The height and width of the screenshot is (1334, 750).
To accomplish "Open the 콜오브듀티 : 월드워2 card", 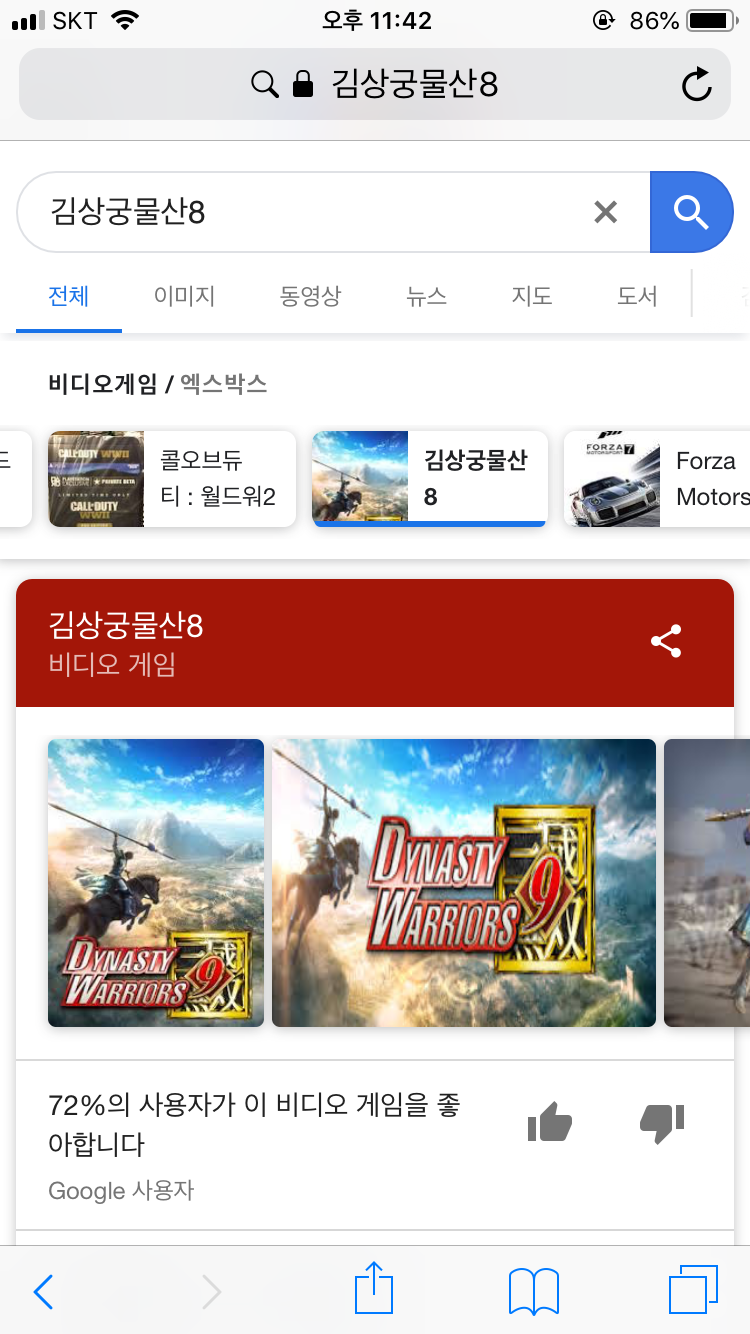I will (x=172, y=479).
